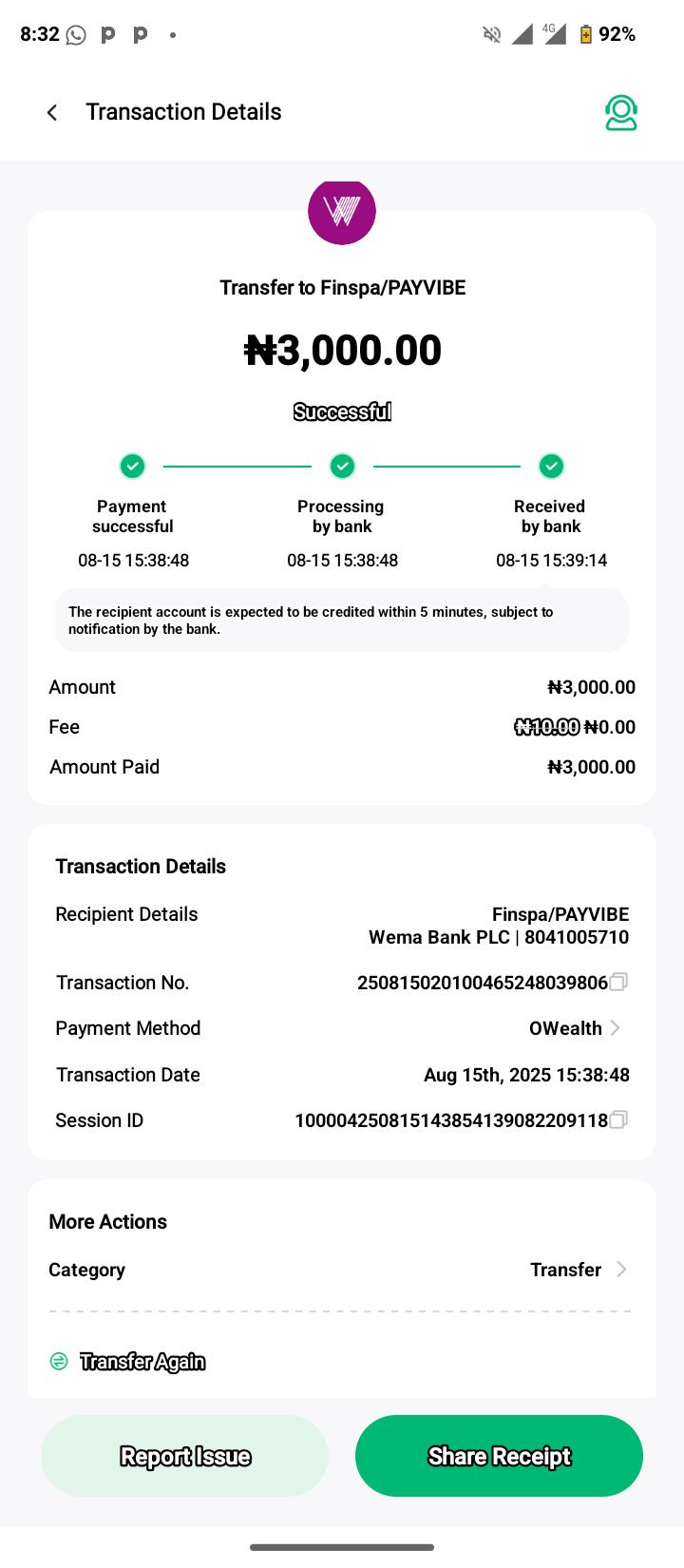
Task: Go back from Transaction Details
Action: 52,113
